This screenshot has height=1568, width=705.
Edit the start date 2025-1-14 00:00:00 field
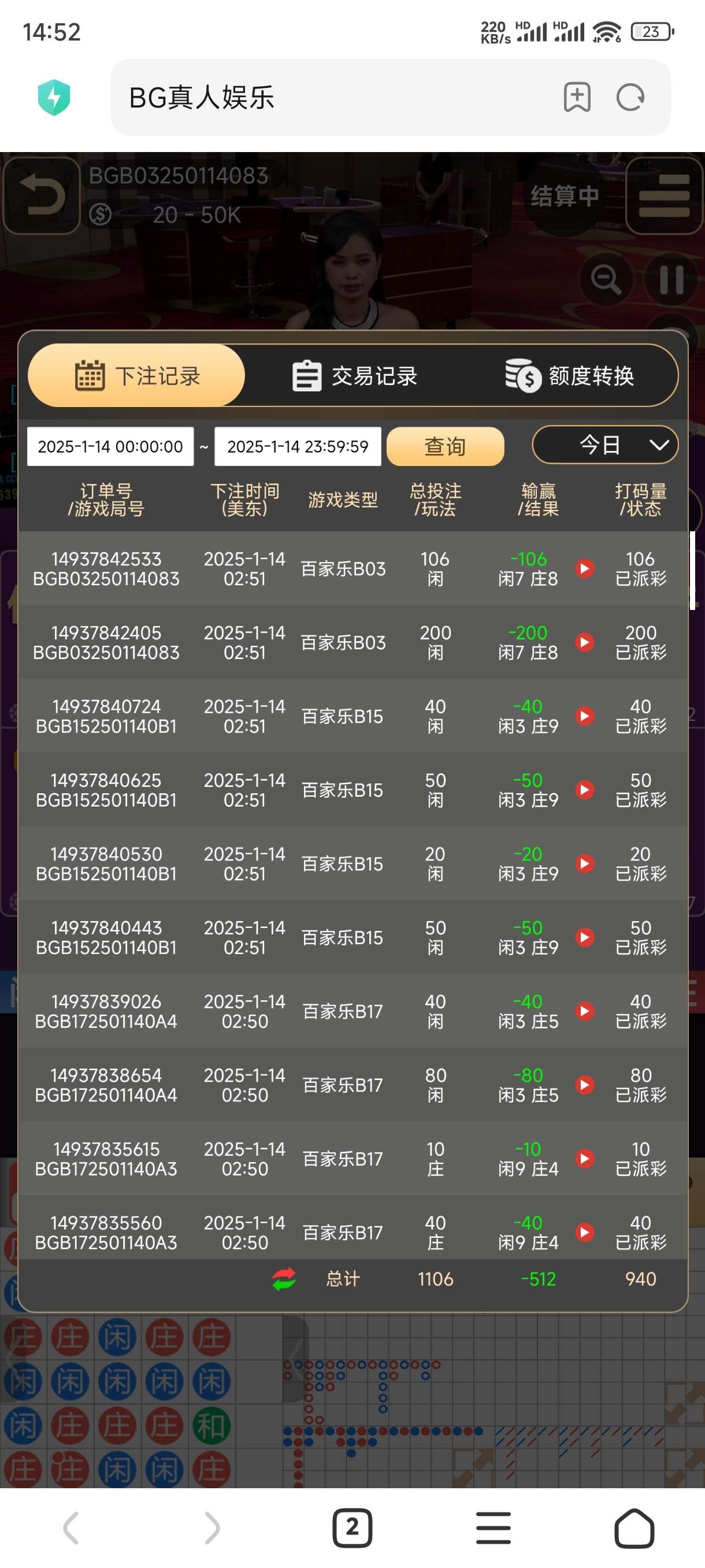tap(110, 446)
